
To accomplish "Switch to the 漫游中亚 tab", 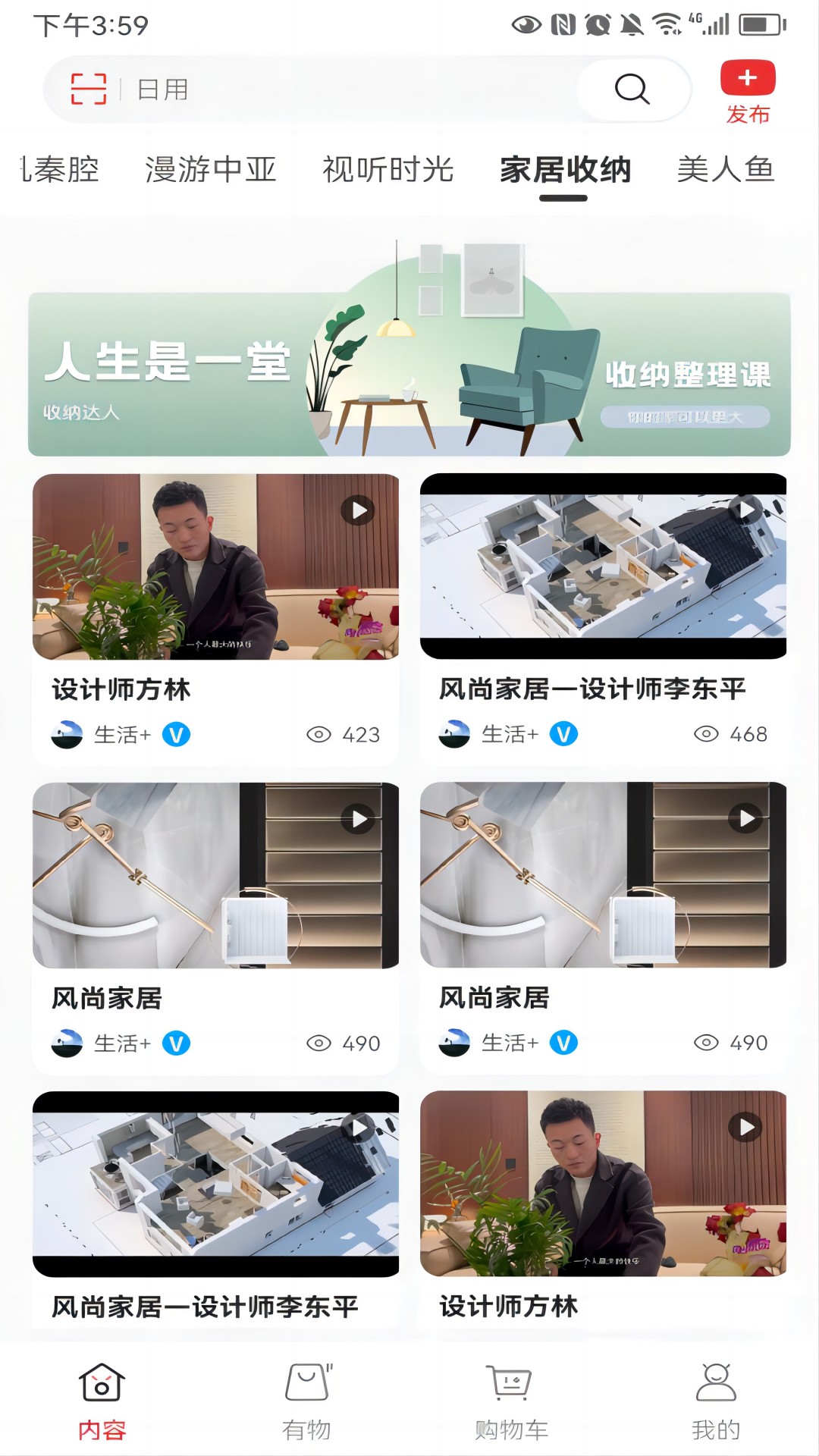I will tap(211, 169).
